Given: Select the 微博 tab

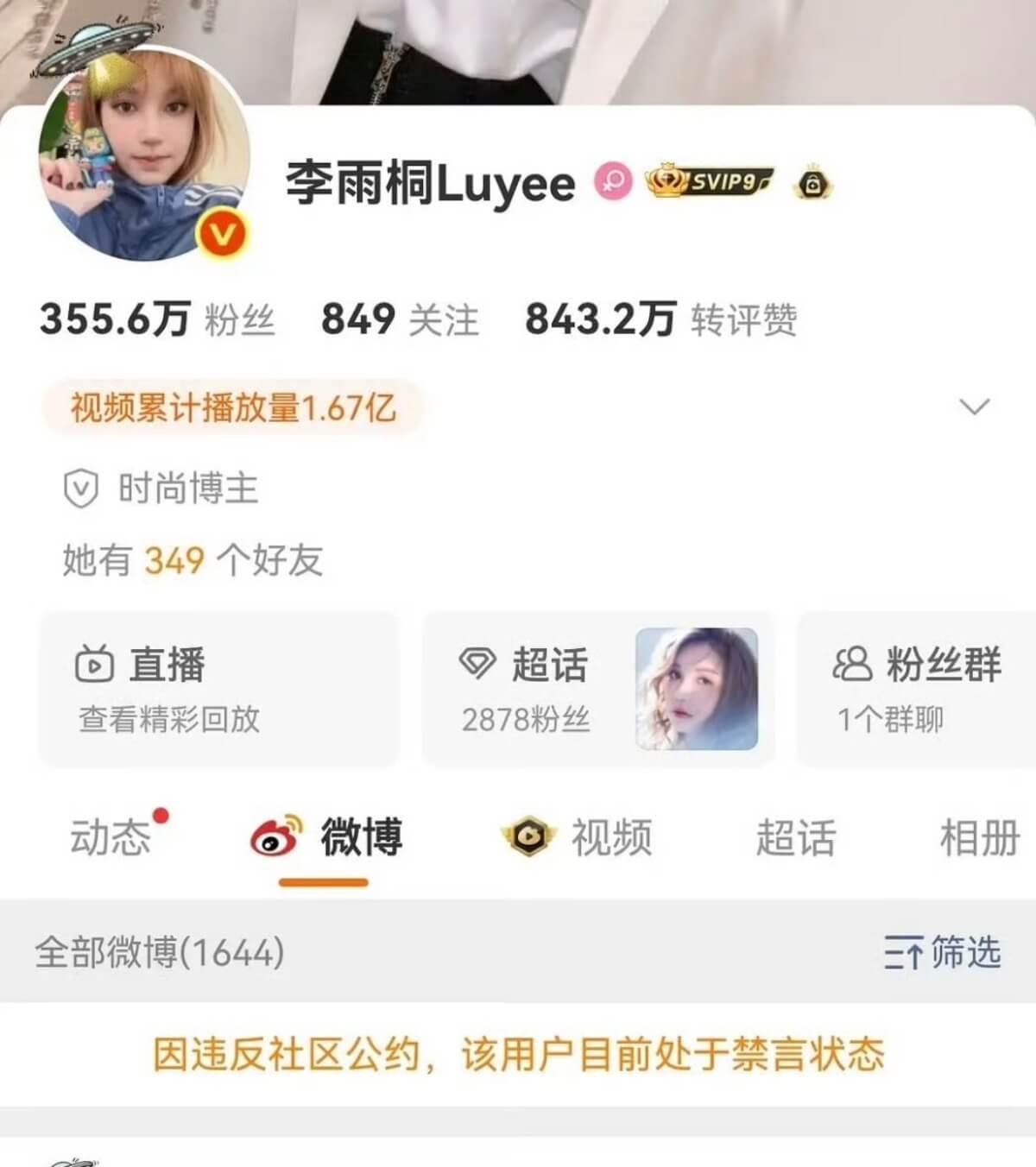Looking at the screenshot, I should click(x=326, y=837).
